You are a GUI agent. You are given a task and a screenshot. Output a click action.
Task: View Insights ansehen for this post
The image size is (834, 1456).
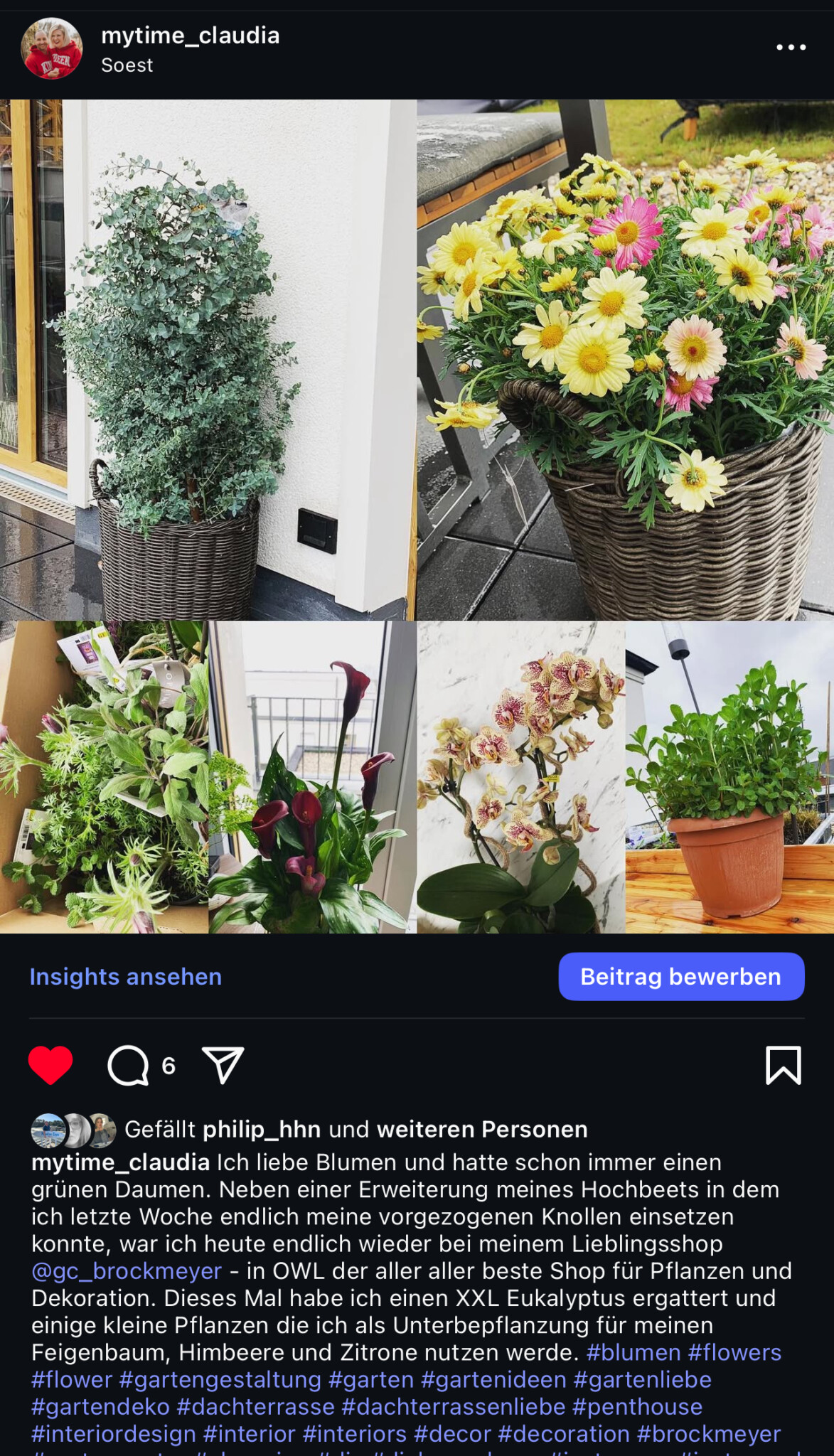click(x=125, y=977)
